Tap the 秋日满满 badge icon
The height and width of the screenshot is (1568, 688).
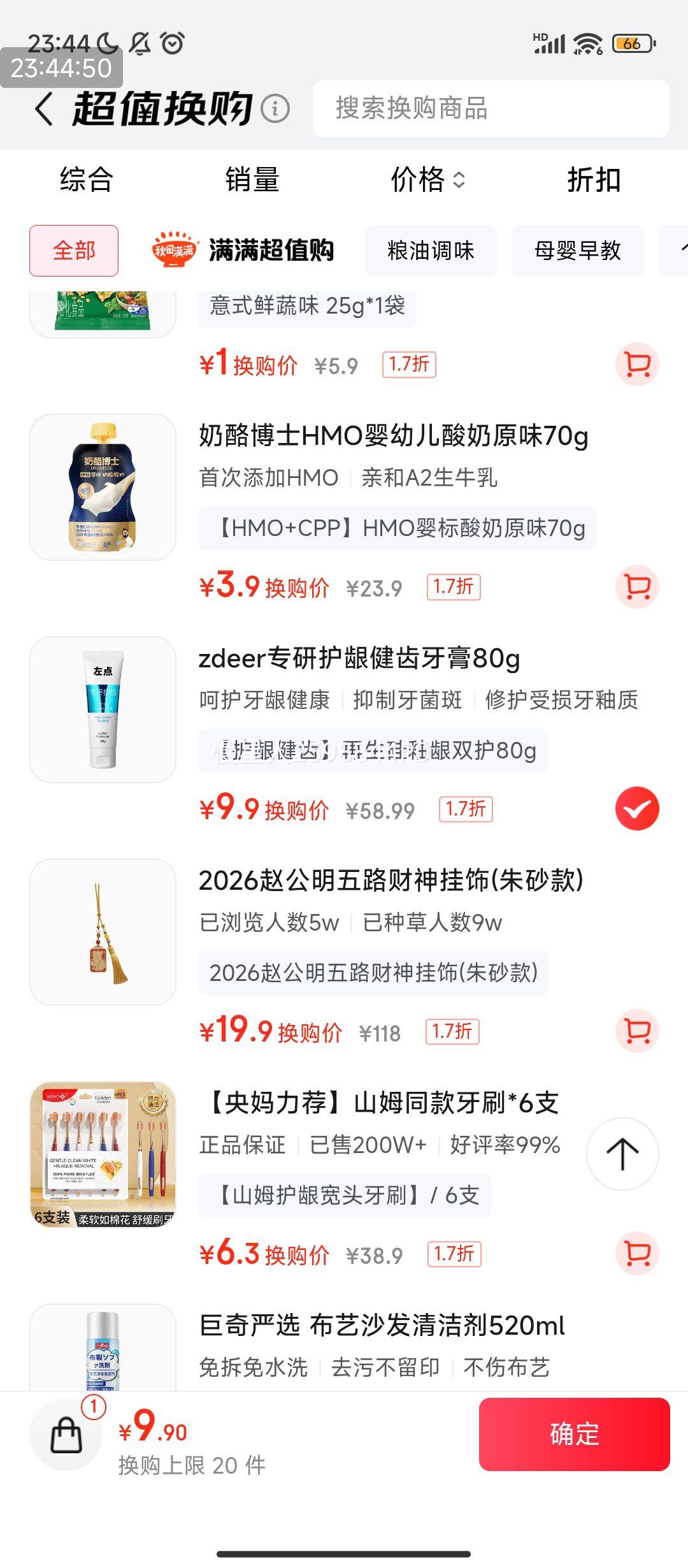pos(176,250)
